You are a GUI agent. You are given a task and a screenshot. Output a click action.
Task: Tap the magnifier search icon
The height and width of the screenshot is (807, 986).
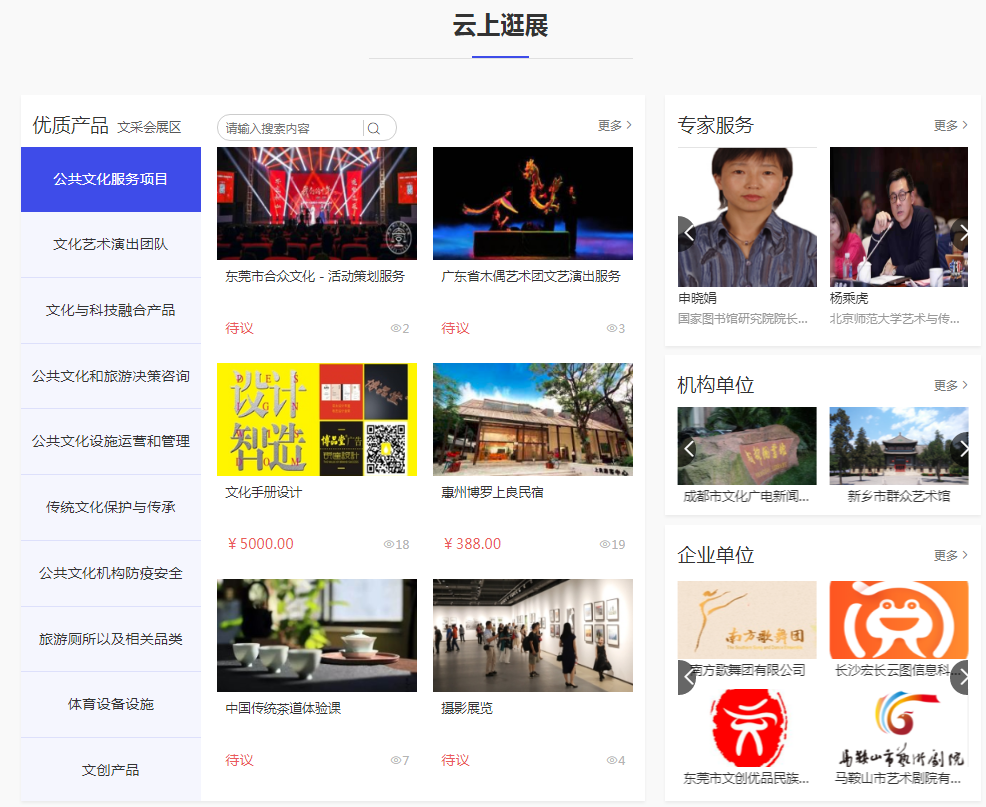[374, 128]
